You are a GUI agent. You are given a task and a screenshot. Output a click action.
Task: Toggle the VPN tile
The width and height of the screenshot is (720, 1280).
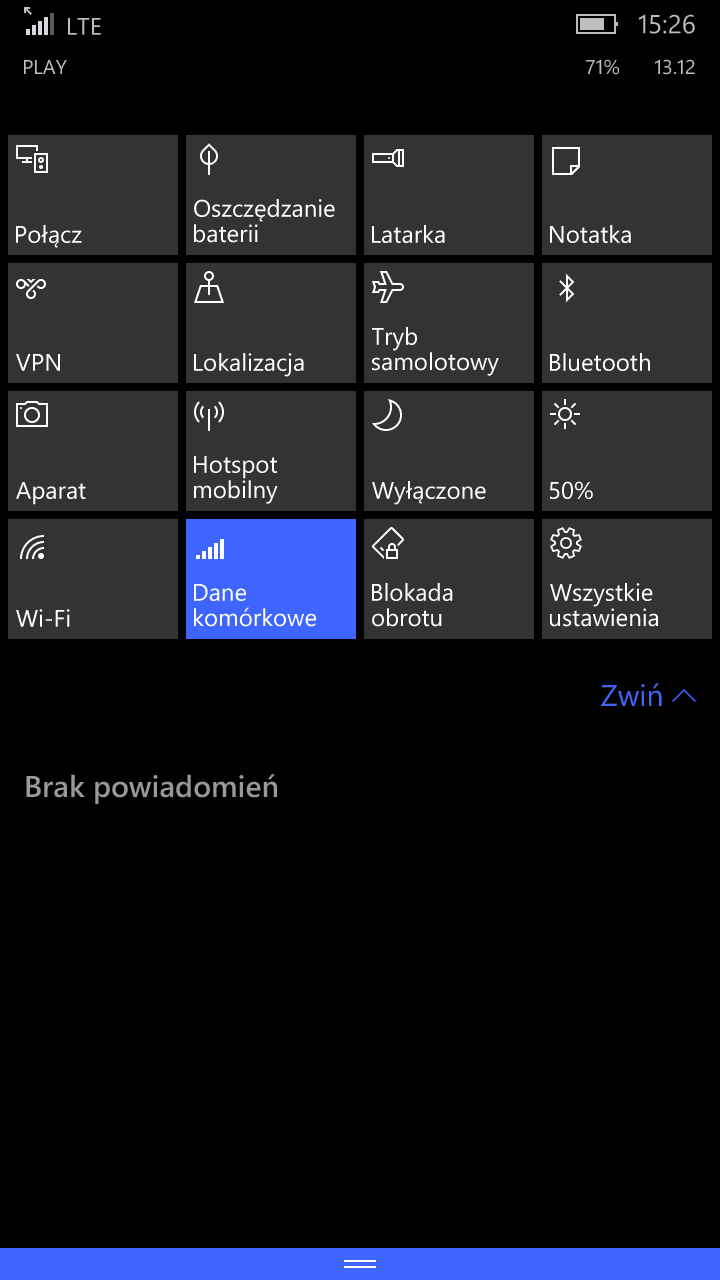(93, 323)
